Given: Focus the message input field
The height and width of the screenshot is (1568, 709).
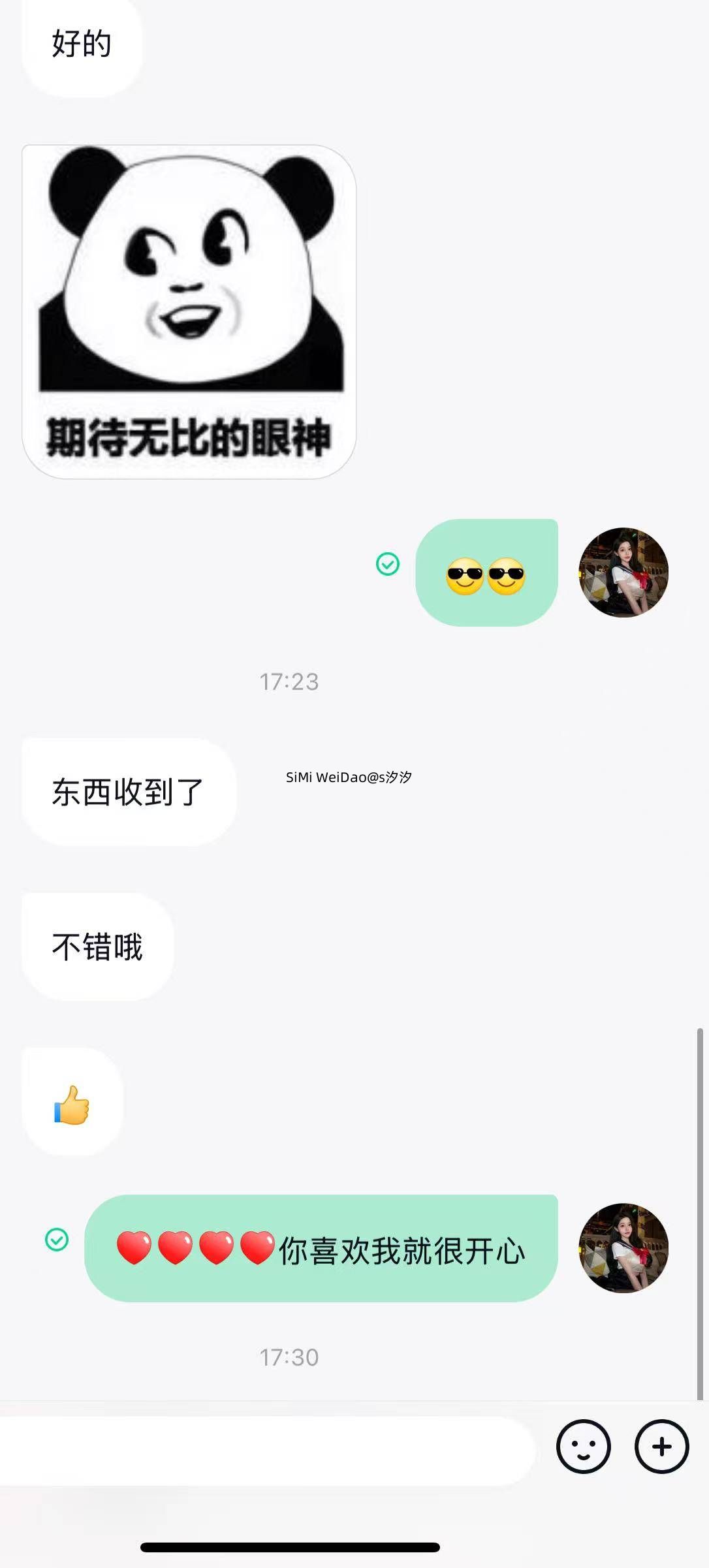Looking at the screenshot, I should 261,1449.
